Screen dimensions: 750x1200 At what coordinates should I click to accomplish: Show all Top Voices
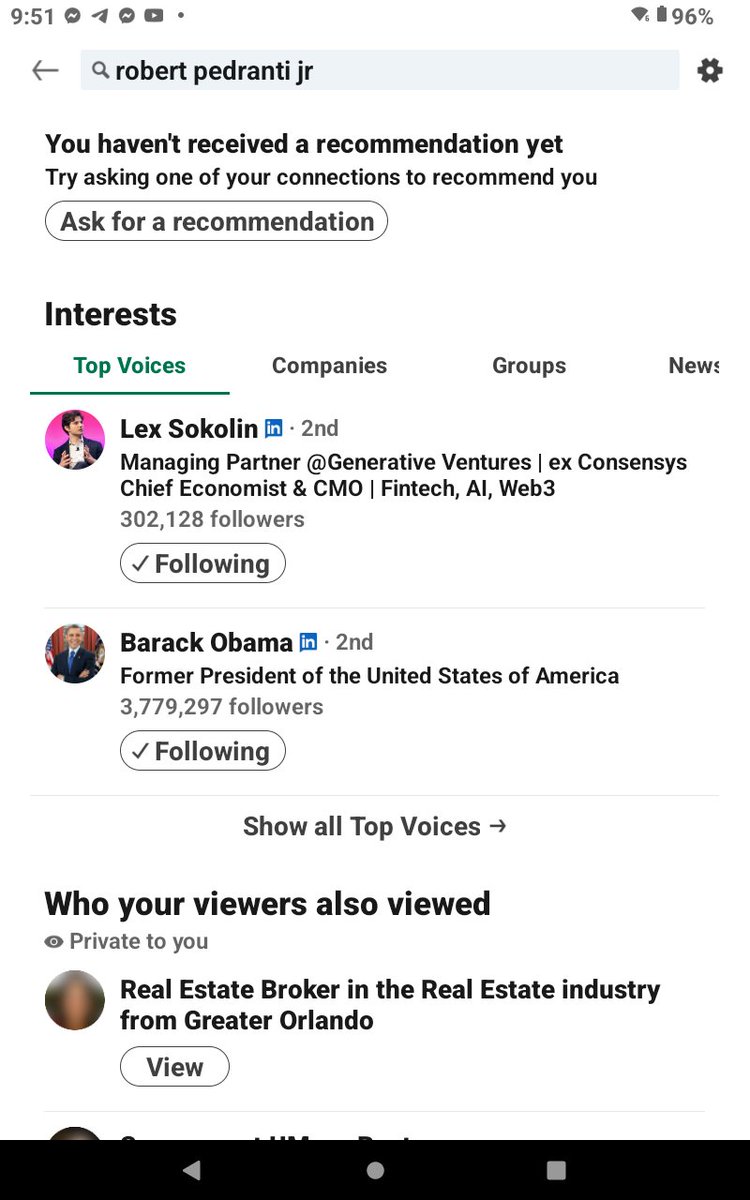(x=374, y=826)
